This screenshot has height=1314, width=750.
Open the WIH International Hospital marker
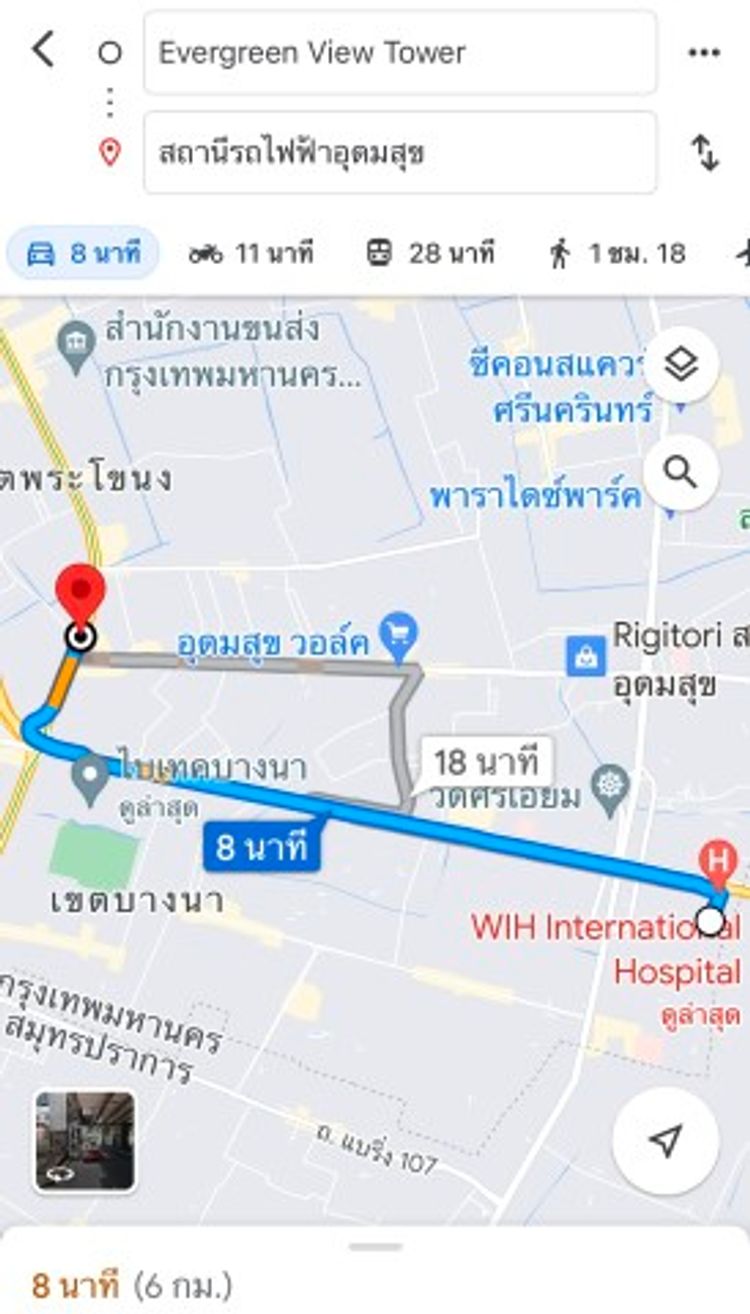pyautogui.click(x=717, y=858)
